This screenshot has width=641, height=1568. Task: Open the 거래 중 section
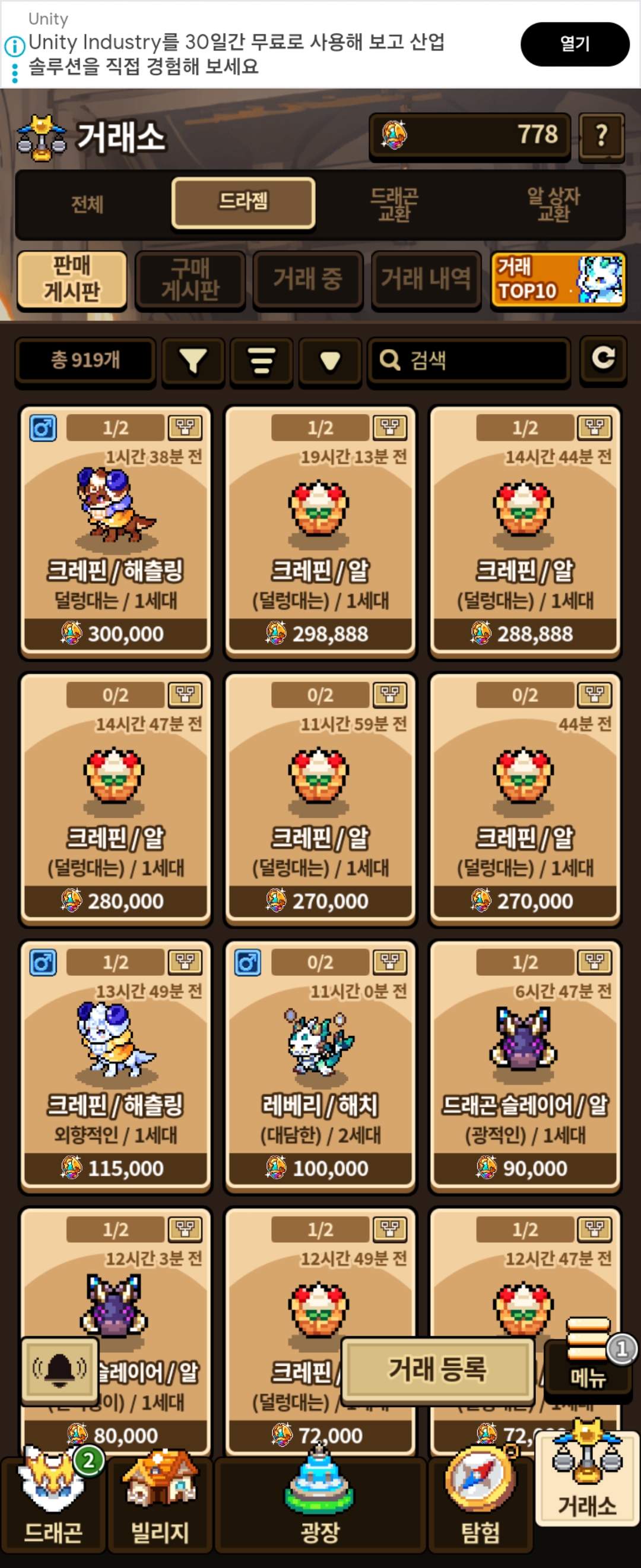click(307, 279)
